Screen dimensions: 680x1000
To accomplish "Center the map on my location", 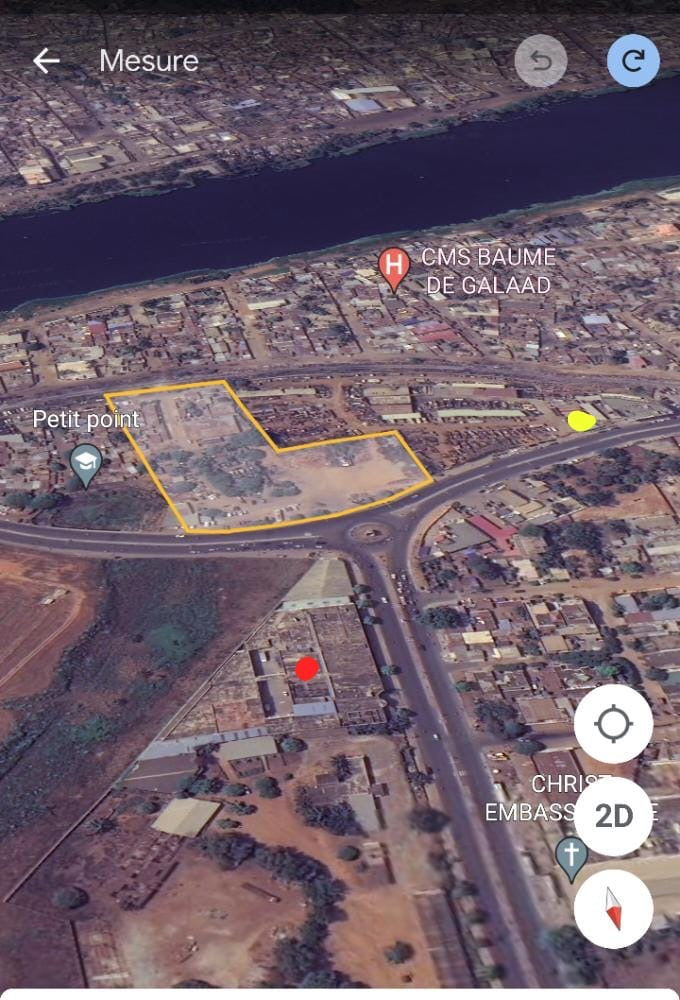I will click(x=613, y=724).
